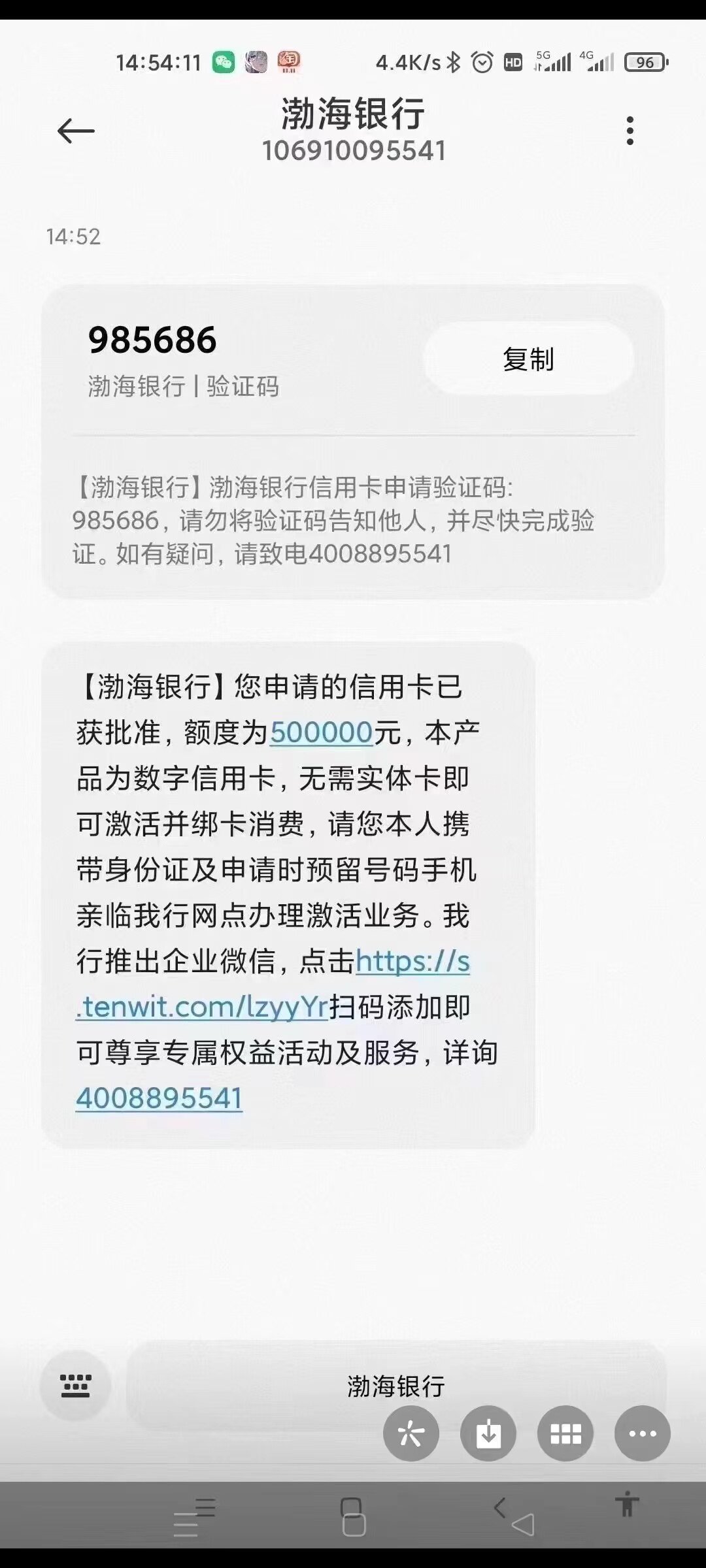Open the grid floating icon
This screenshot has height=1568, width=706.
pyautogui.click(x=565, y=1433)
